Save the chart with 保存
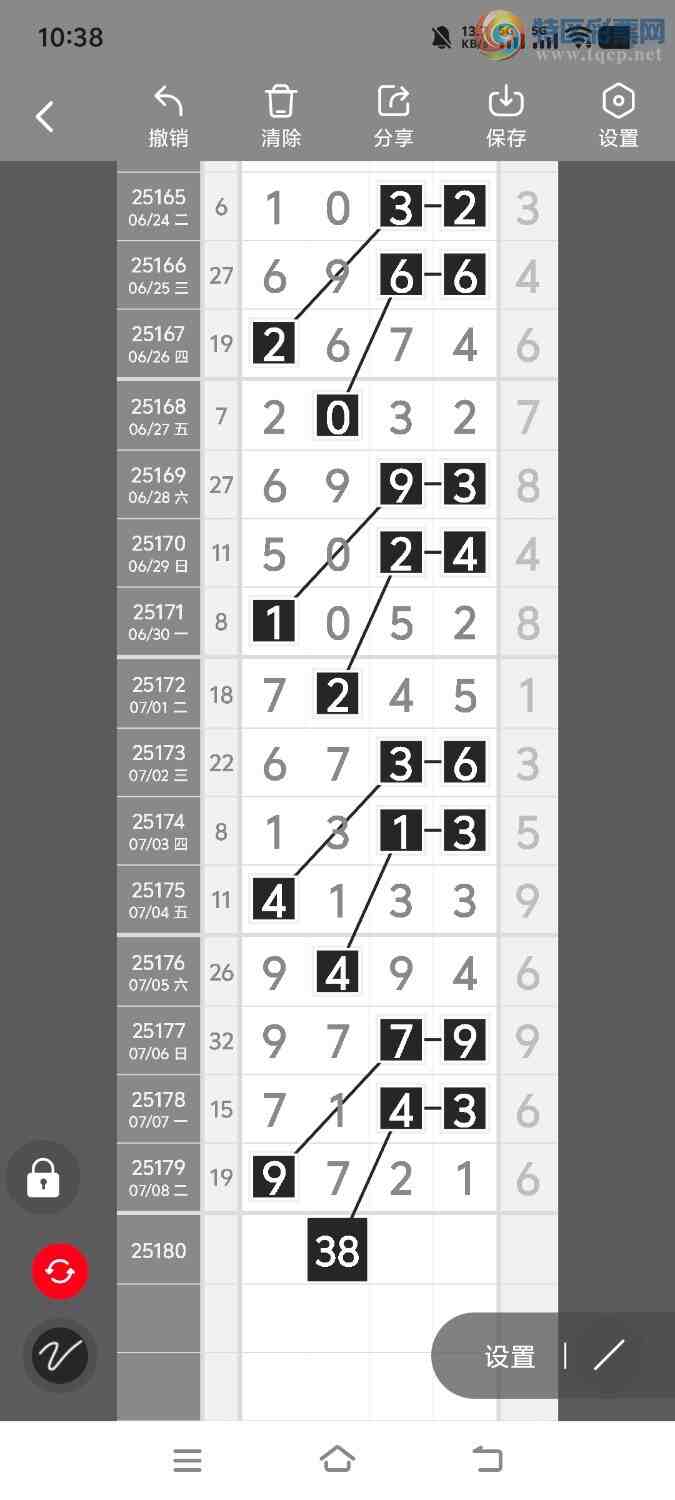 506,117
